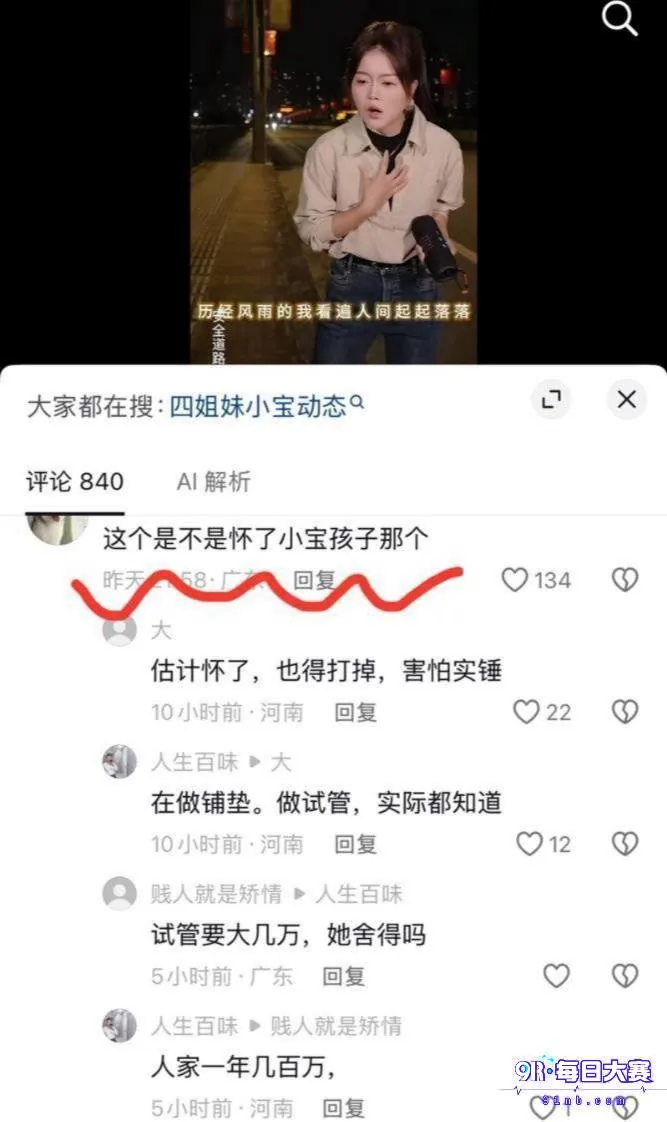
Task: Close the comments panel
Action: point(627,399)
